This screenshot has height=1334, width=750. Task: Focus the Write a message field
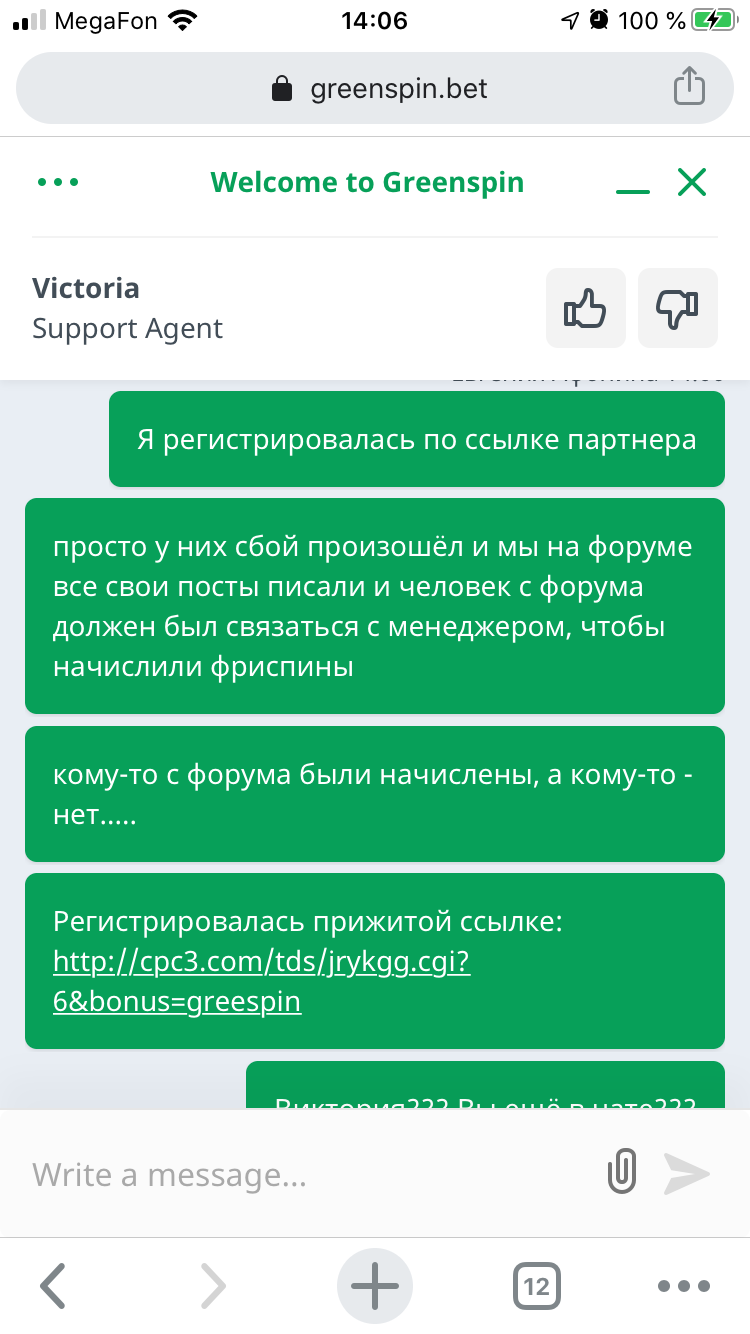coord(300,1175)
